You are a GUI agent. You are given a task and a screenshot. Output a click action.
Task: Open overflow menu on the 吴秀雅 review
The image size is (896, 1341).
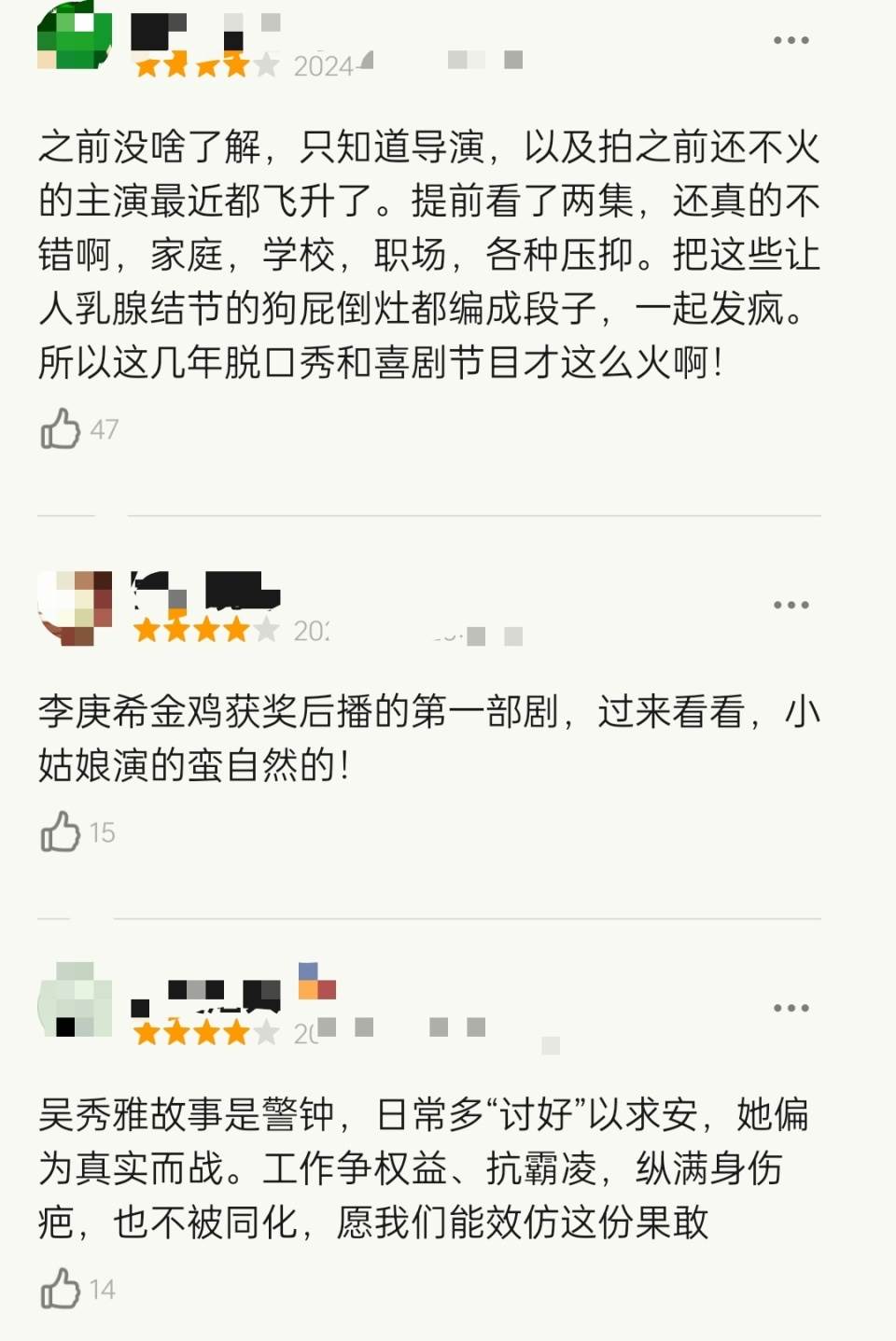pyautogui.click(x=791, y=1008)
